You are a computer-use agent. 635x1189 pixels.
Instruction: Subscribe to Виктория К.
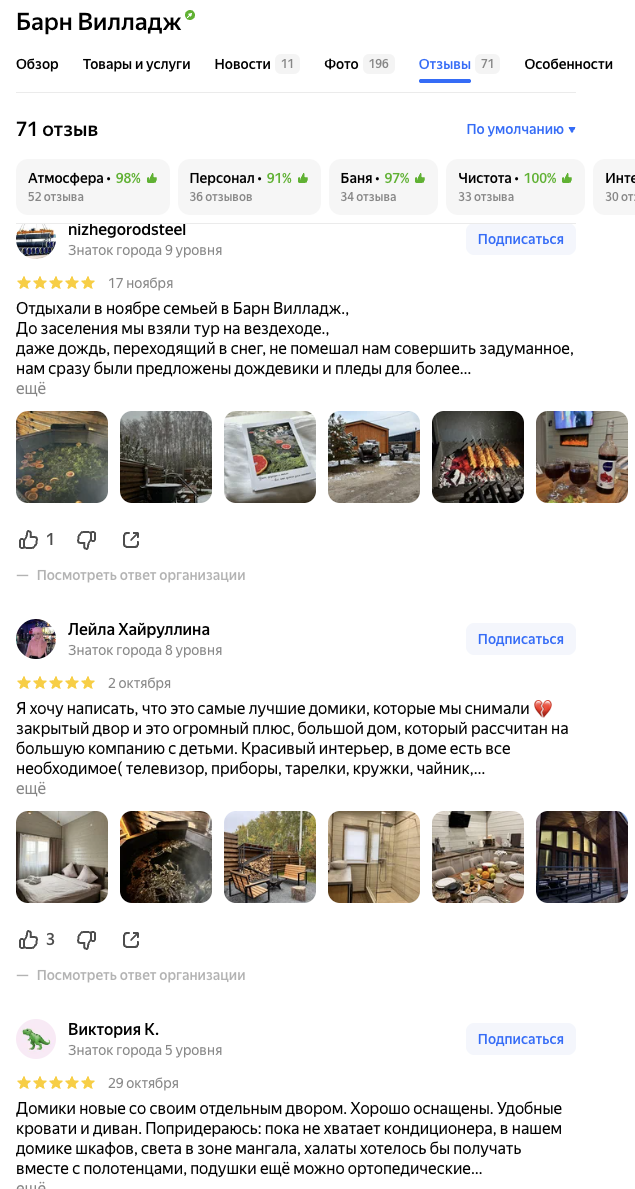[x=520, y=1039]
